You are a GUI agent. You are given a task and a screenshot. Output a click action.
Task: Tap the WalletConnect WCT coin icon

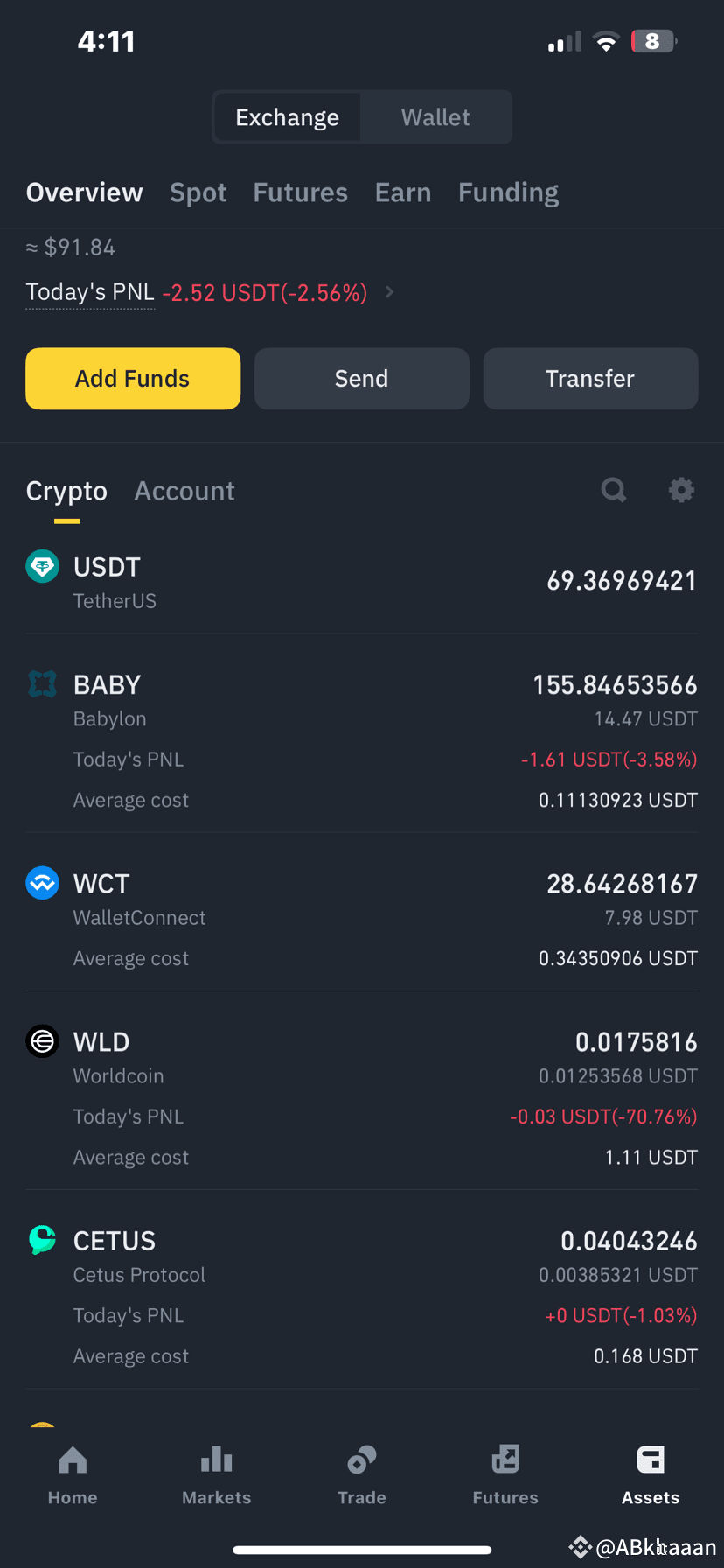pyautogui.click(x=42, y=883)
